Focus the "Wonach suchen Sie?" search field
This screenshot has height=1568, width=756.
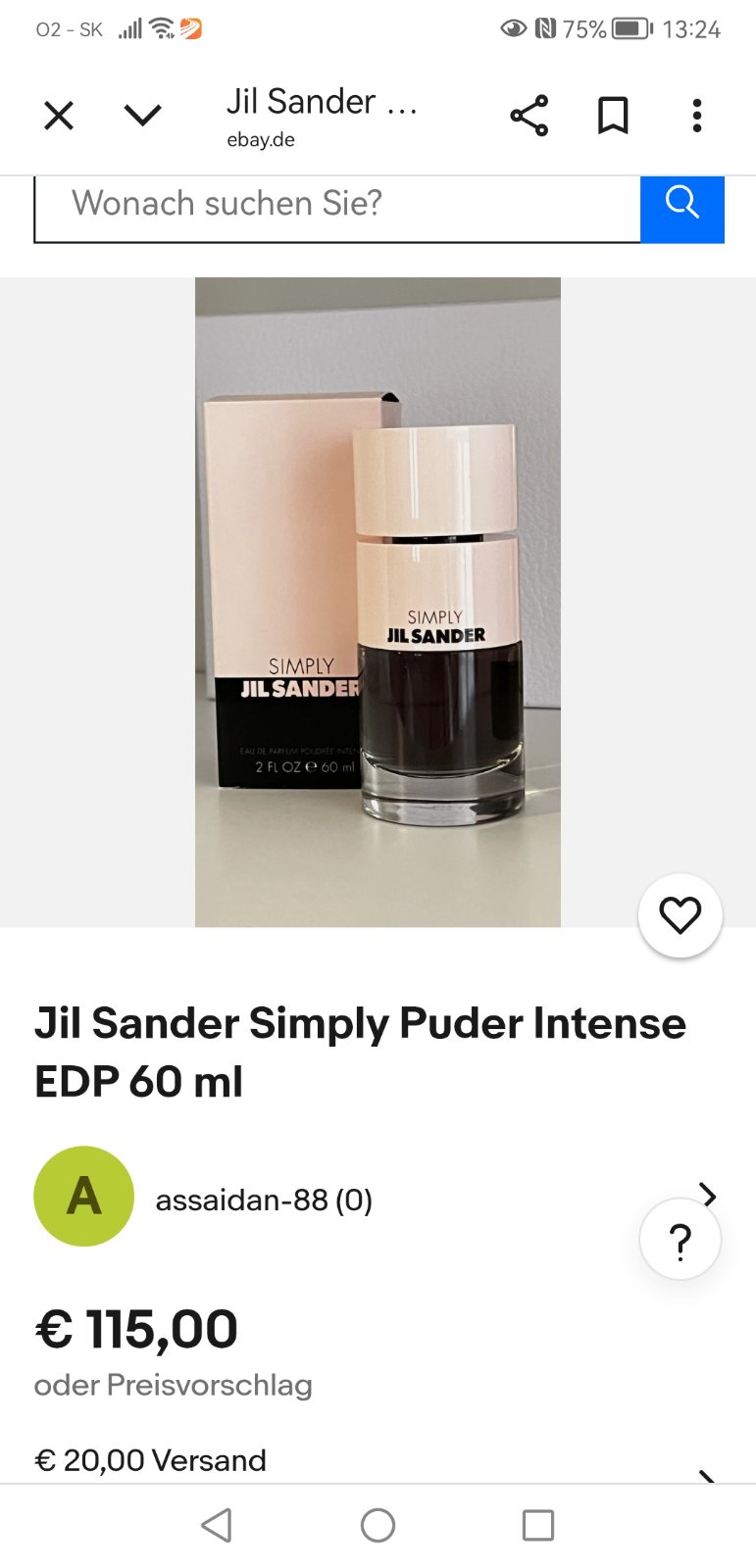[x=337, y=205]
